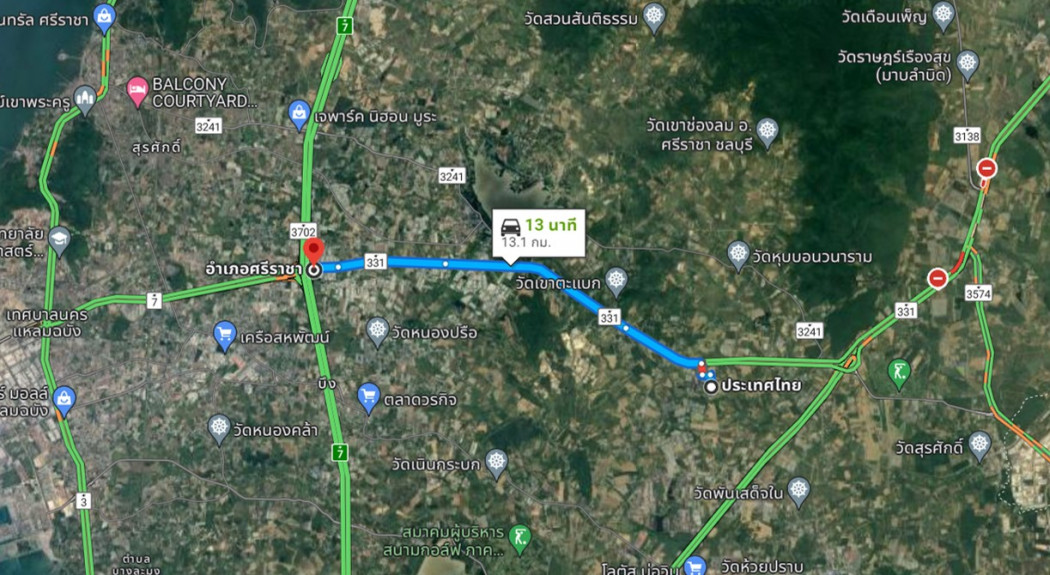Select the วัดเขาช่องลม temple marker
Viewport: 1050px width, 575px height.
[767, 131]
